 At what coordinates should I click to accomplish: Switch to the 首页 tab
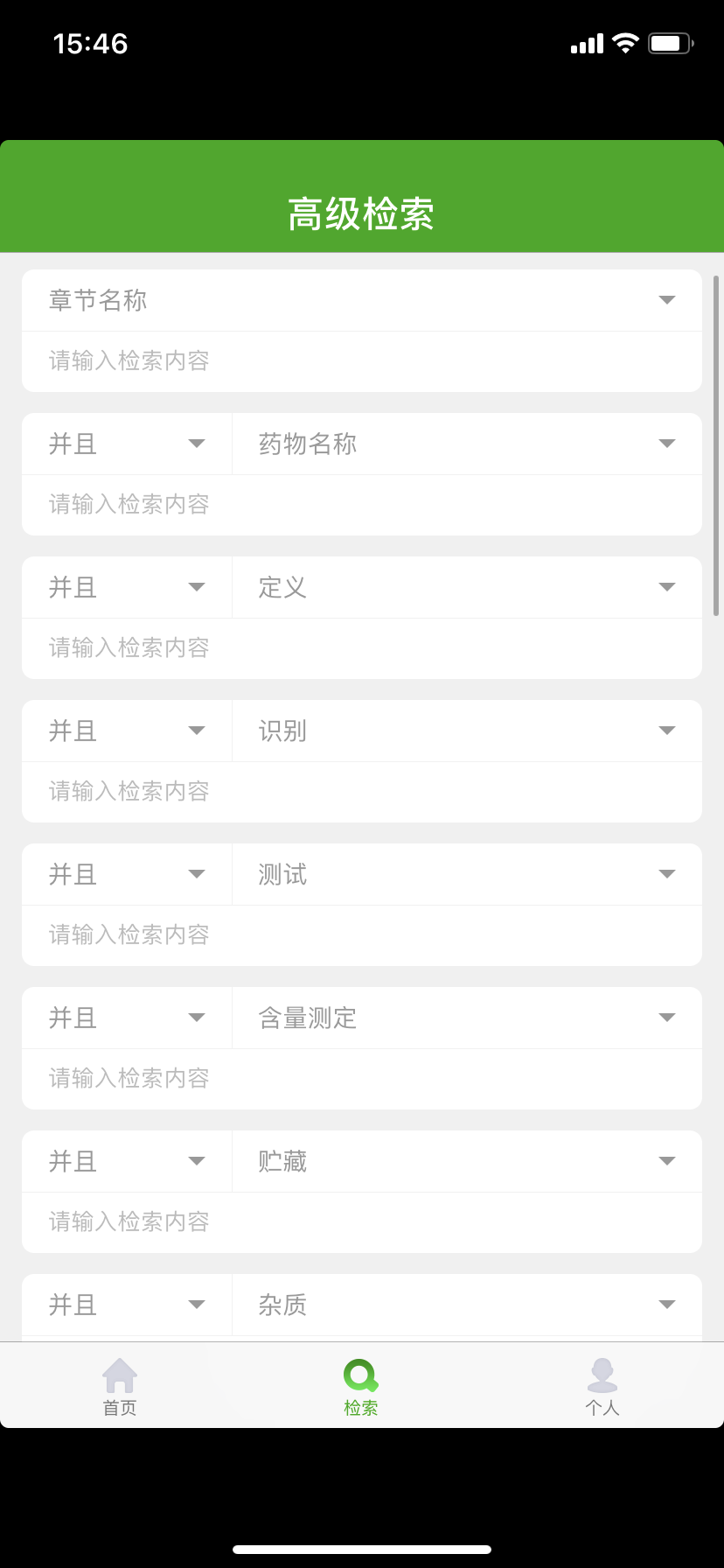pyautogui.click(x=119, y=1394)
